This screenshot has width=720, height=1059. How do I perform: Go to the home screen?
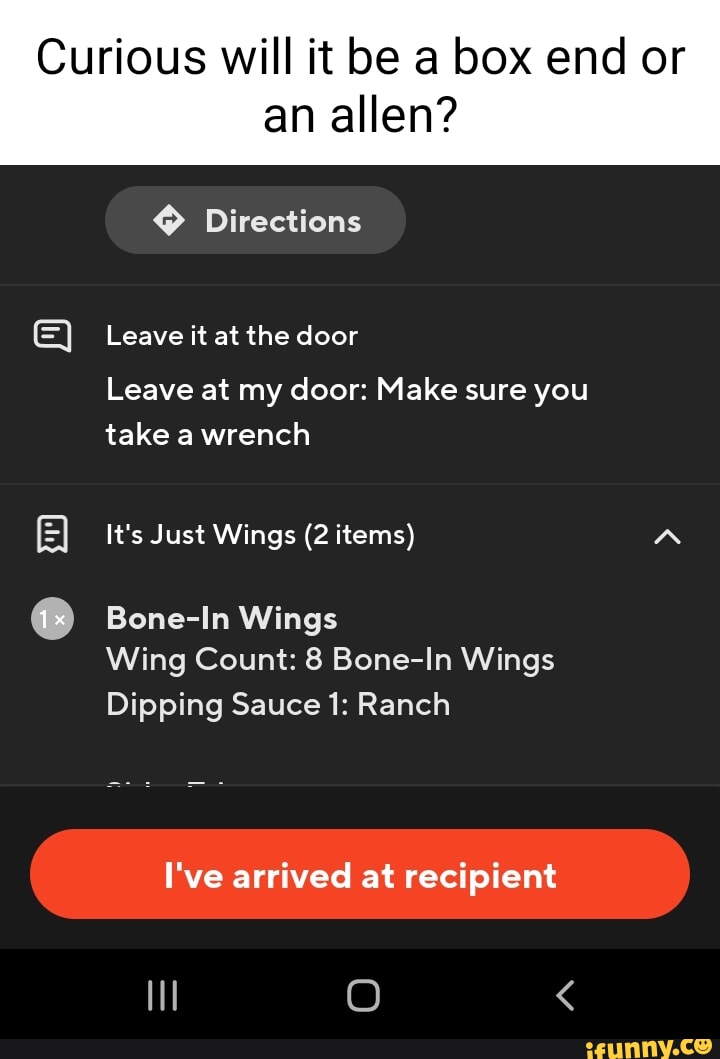point(363,995)
